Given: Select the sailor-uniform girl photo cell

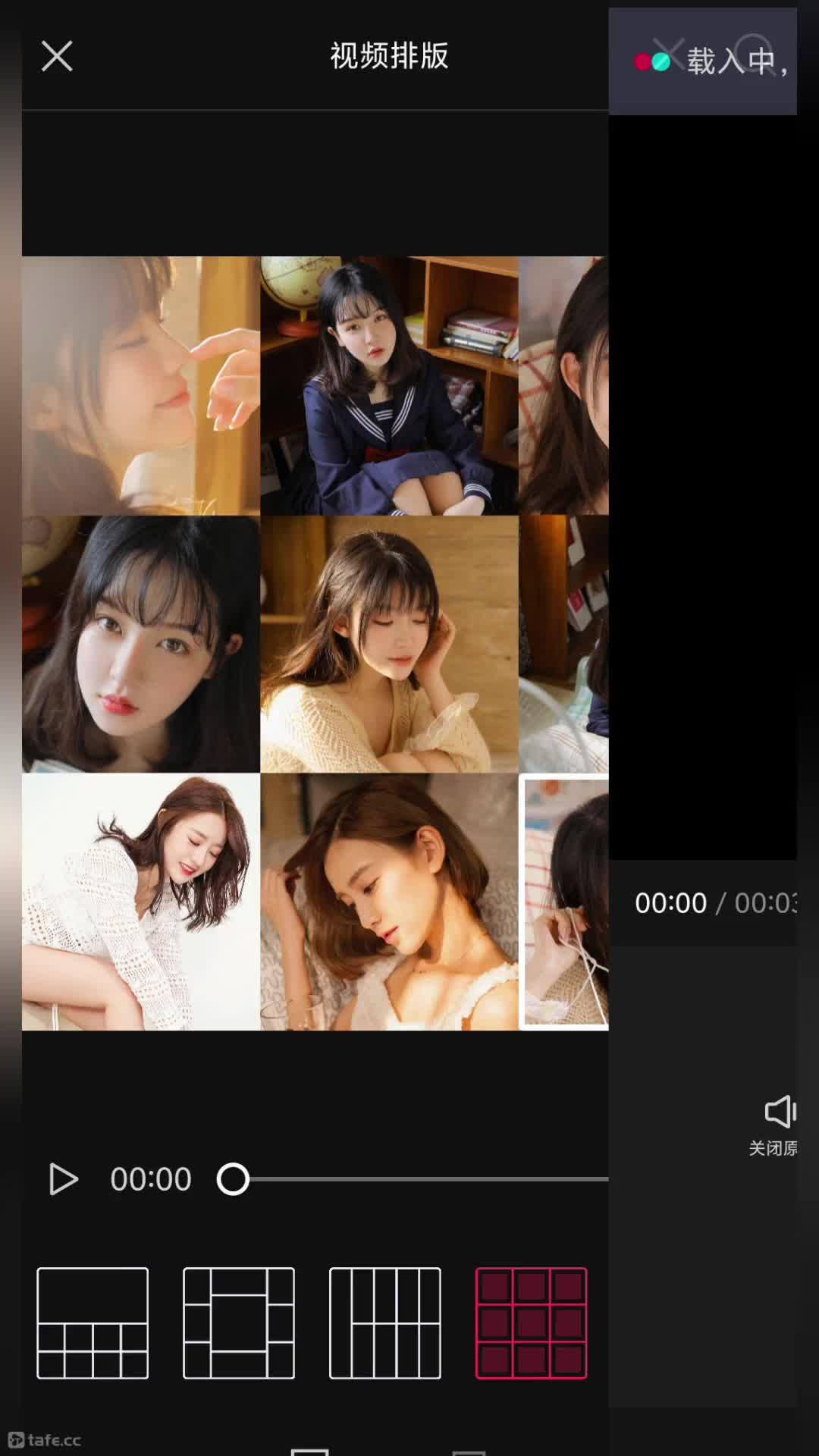Looking at the screenshot, I should pyautogui.click(x=389, y=385).
